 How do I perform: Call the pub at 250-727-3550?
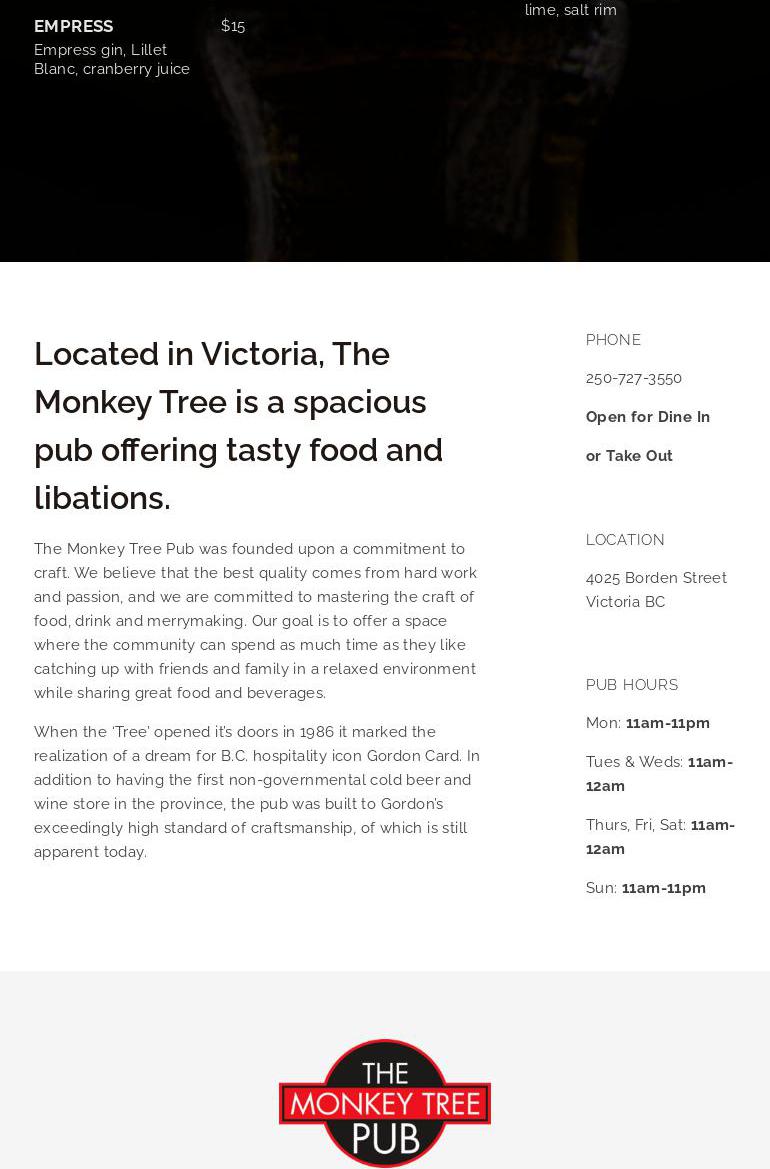[634, 378]
